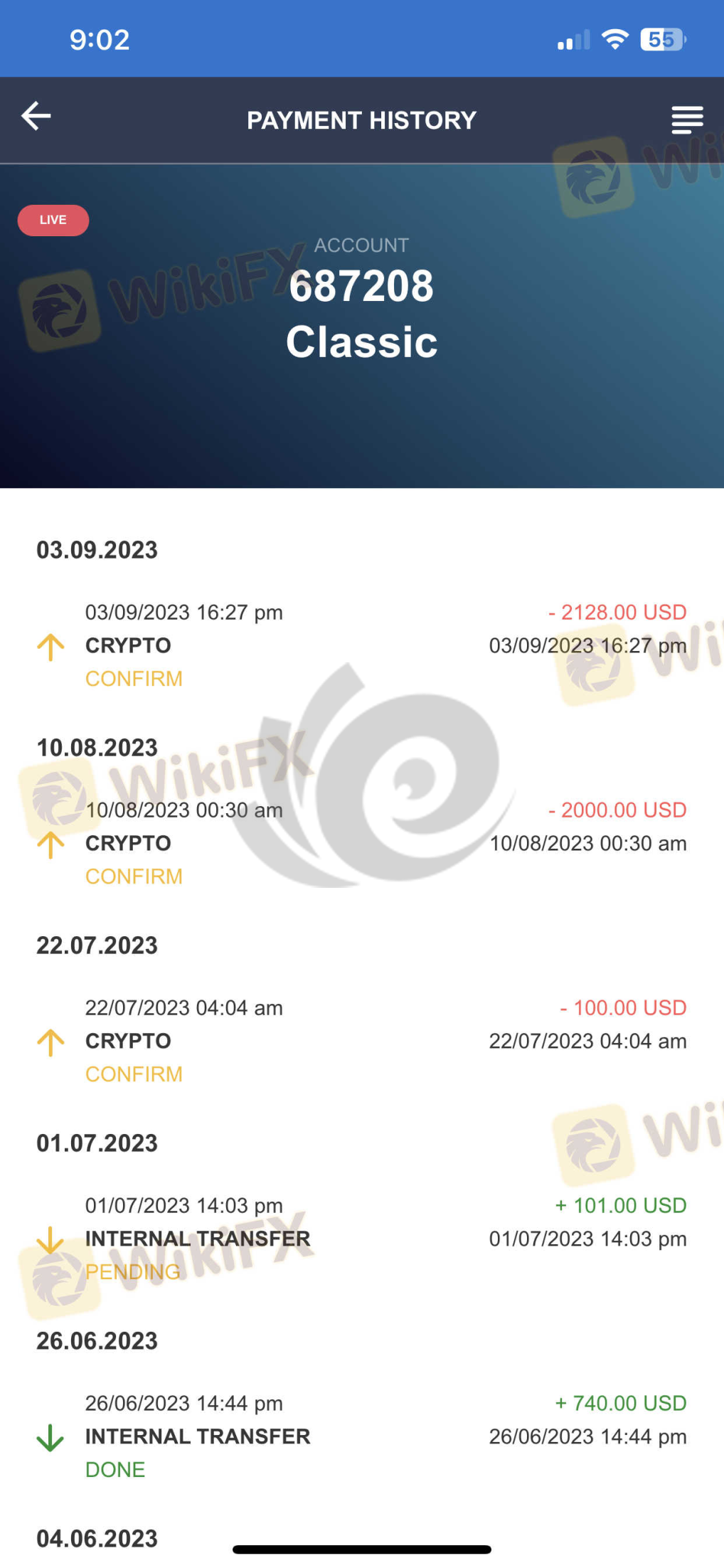View the 2000.00 USD crypto withdrawal
Image resolution: width=724 pixels, height=1568 pixels.
pos(361,843)
